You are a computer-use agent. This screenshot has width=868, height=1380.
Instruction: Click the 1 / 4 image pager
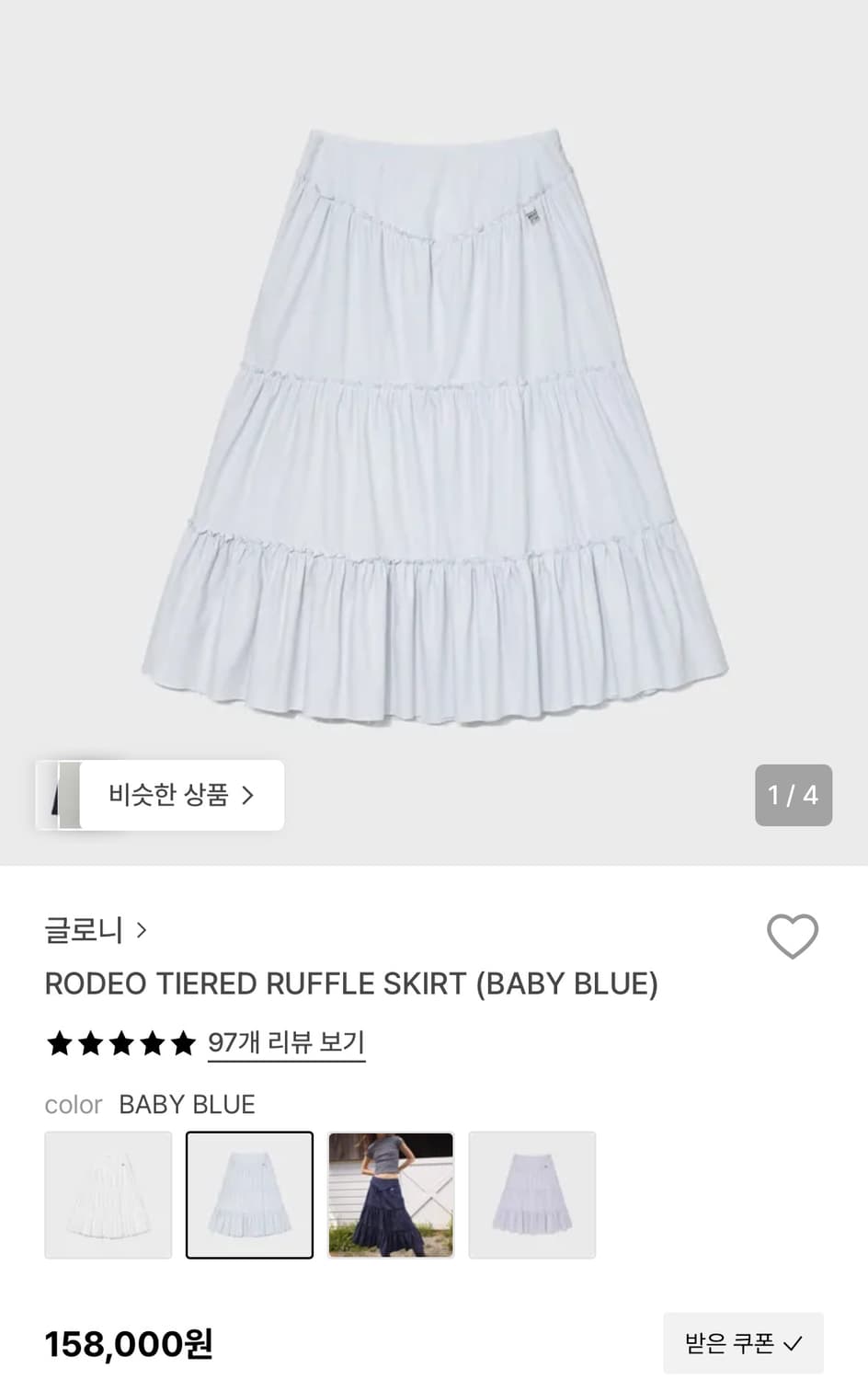pos(793,795)
